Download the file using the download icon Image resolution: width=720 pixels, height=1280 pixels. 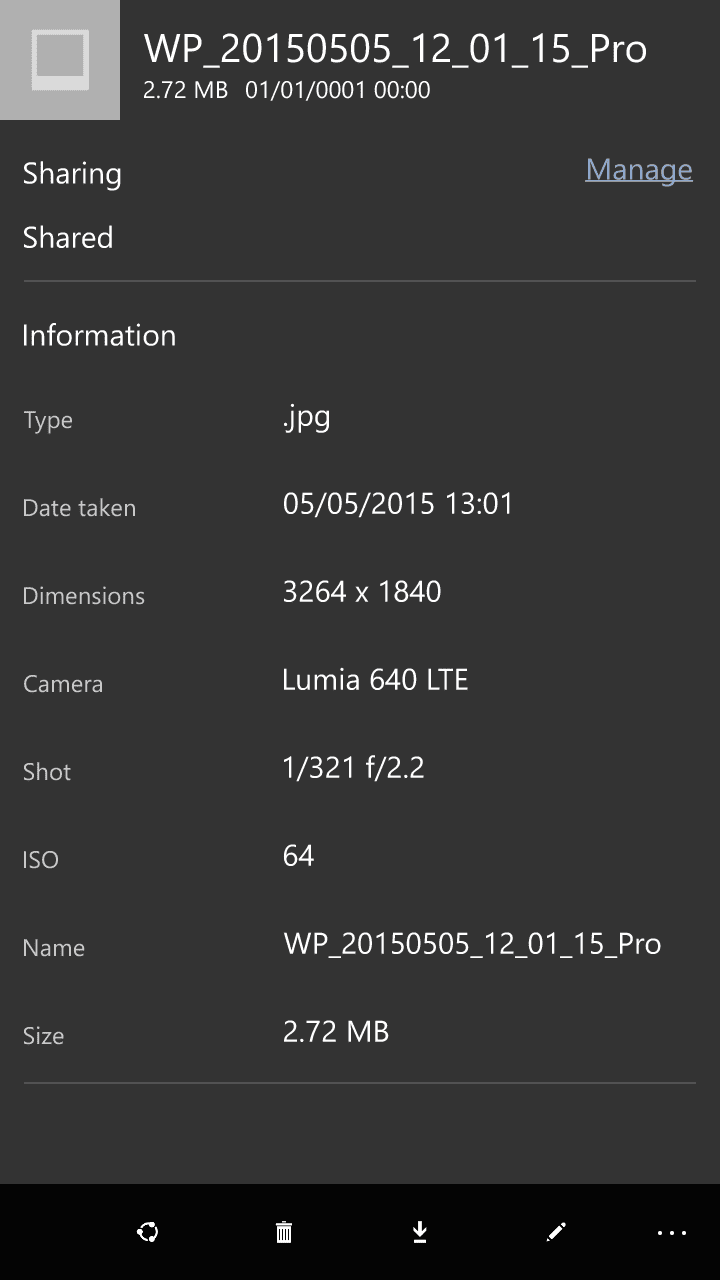point(420,1232)
